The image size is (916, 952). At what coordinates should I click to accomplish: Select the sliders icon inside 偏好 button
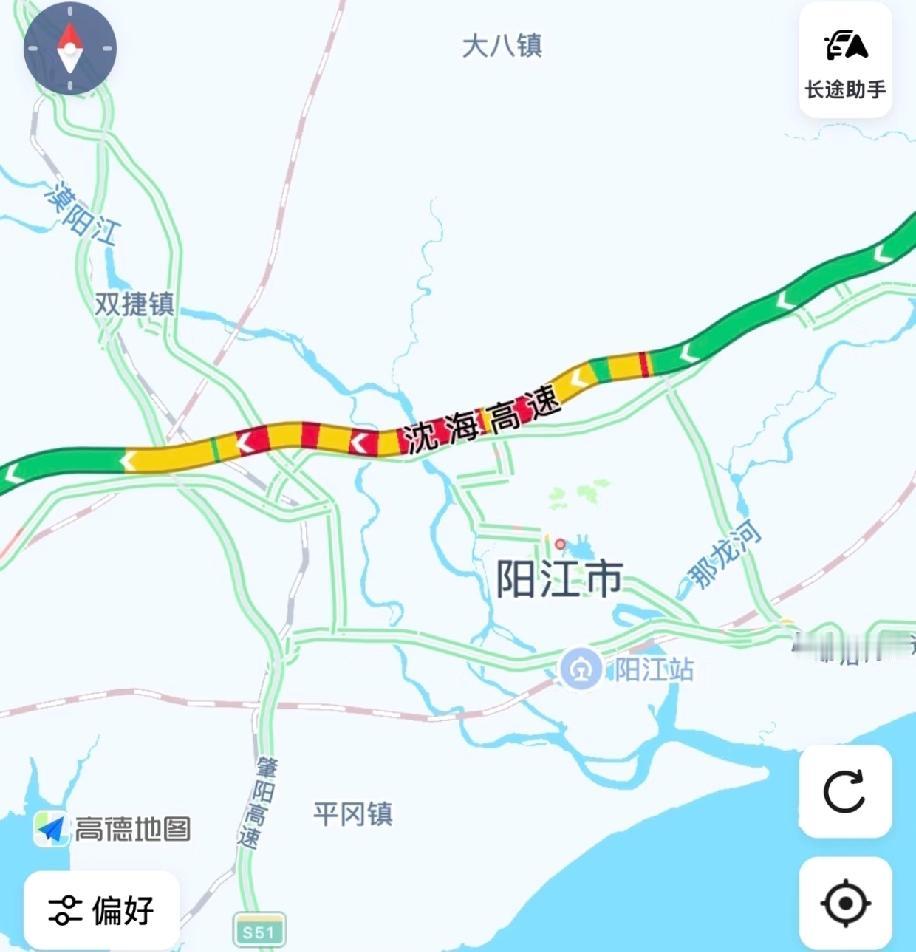coord(64,910)
